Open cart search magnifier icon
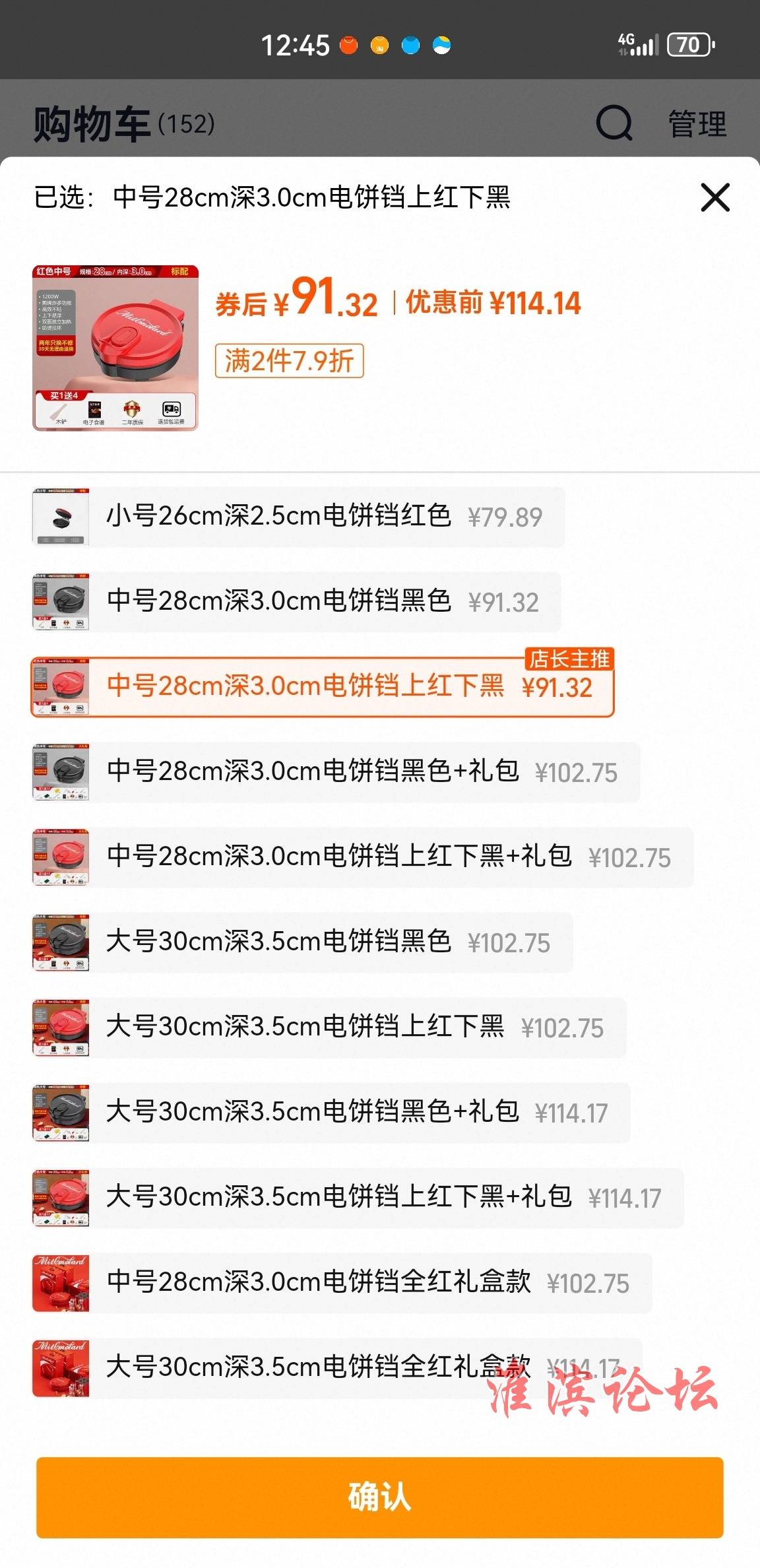This screenshot has height=1568, width=760. pos(614,123)
